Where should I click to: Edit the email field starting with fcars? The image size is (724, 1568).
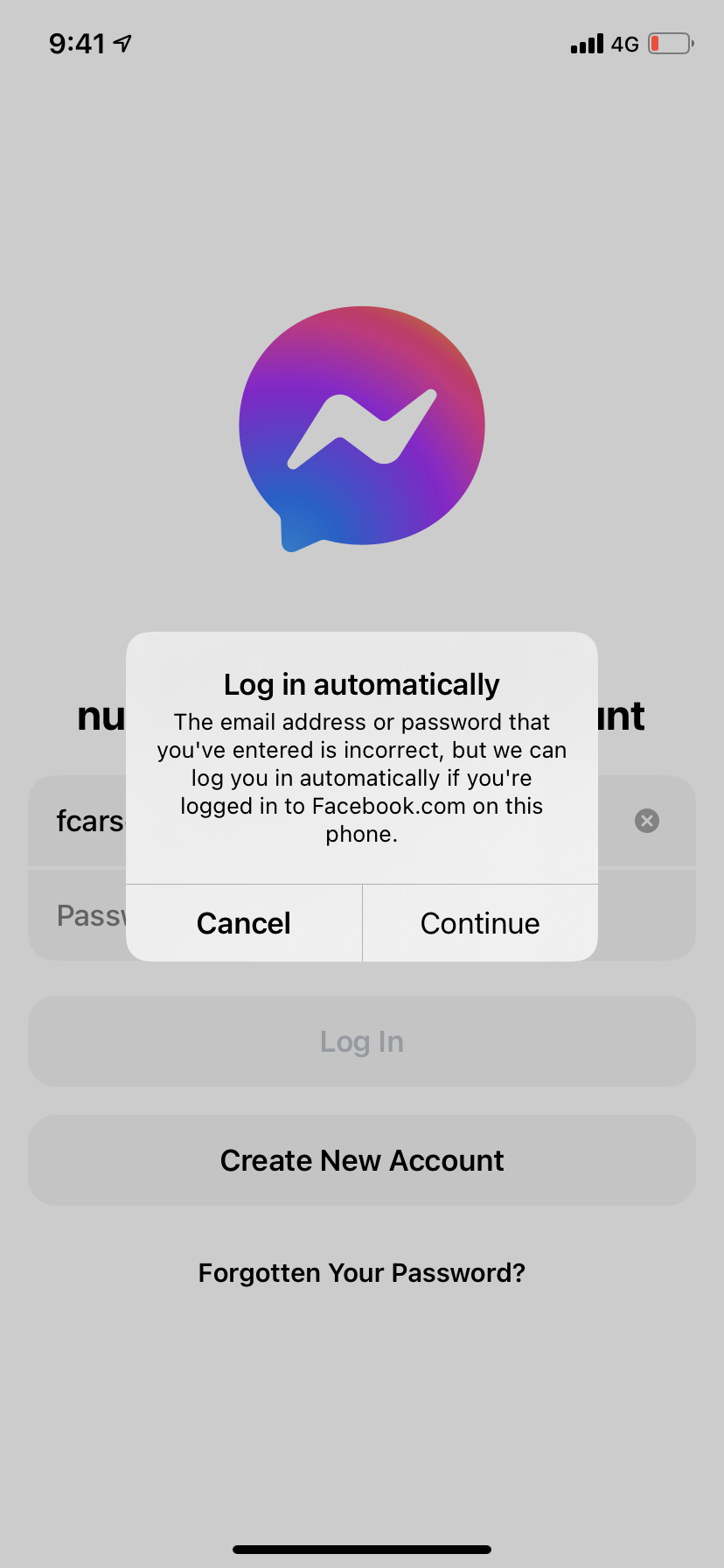click(87, 821)
